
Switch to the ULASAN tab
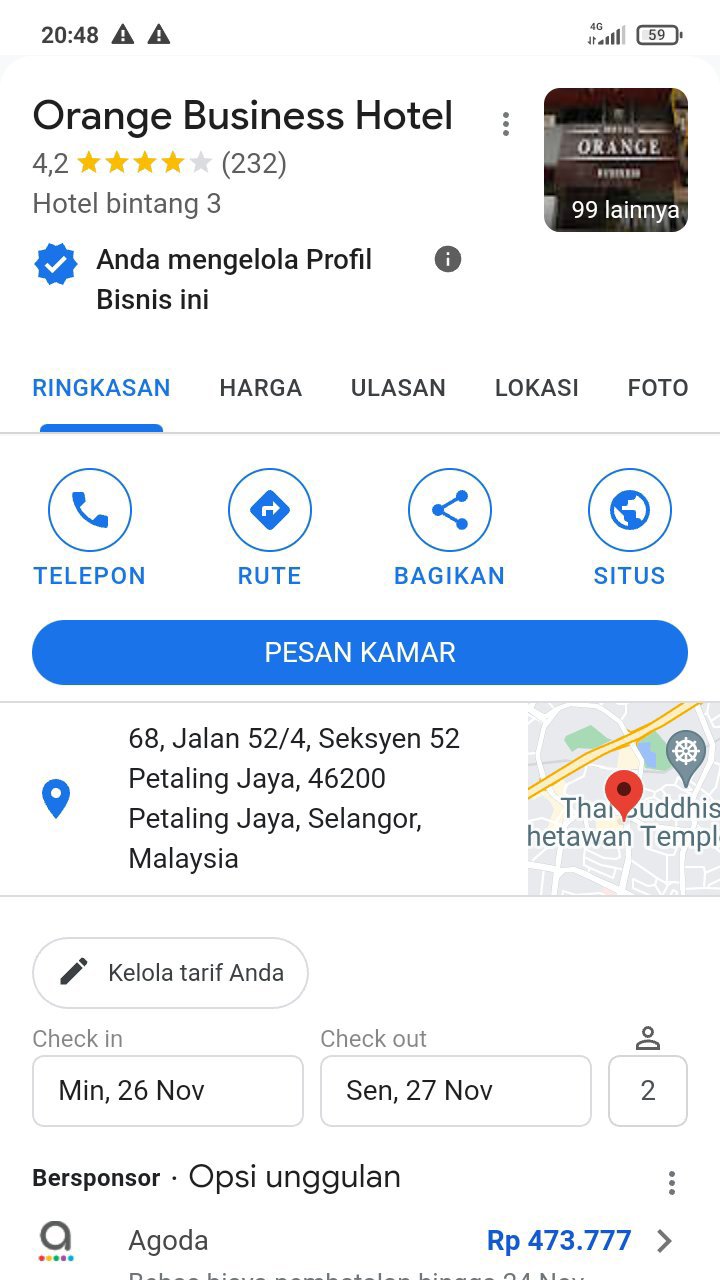tap(398, 388)
